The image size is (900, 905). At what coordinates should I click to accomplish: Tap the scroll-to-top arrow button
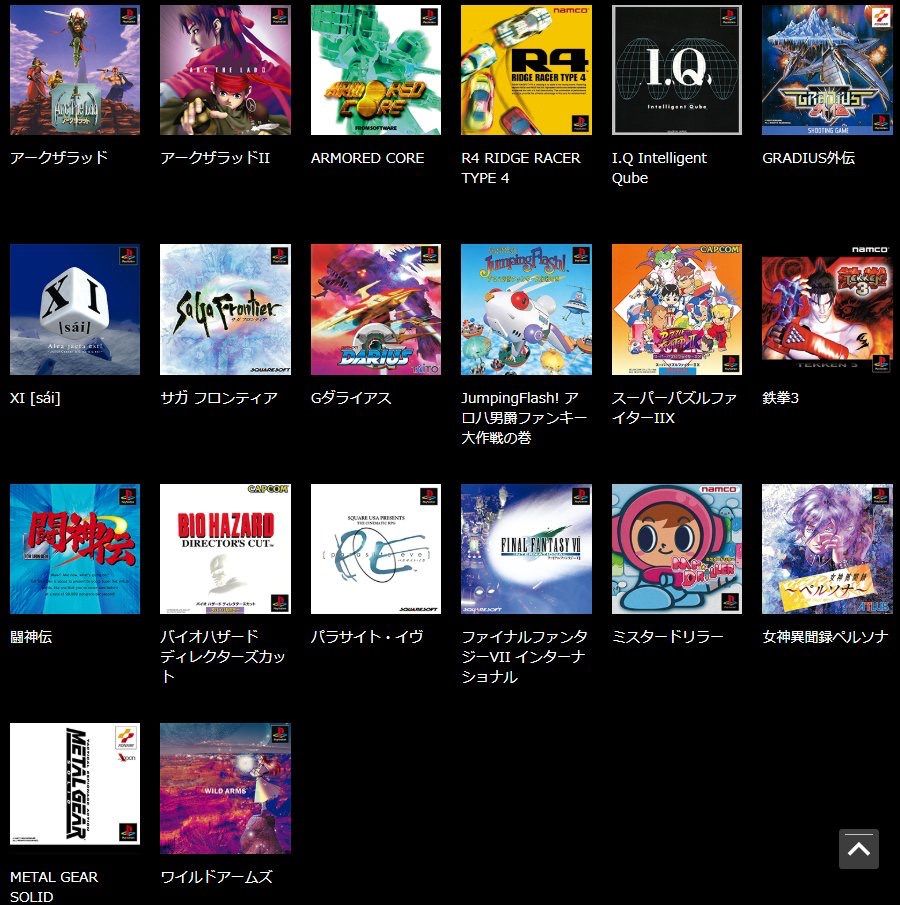tap(858, 849)
